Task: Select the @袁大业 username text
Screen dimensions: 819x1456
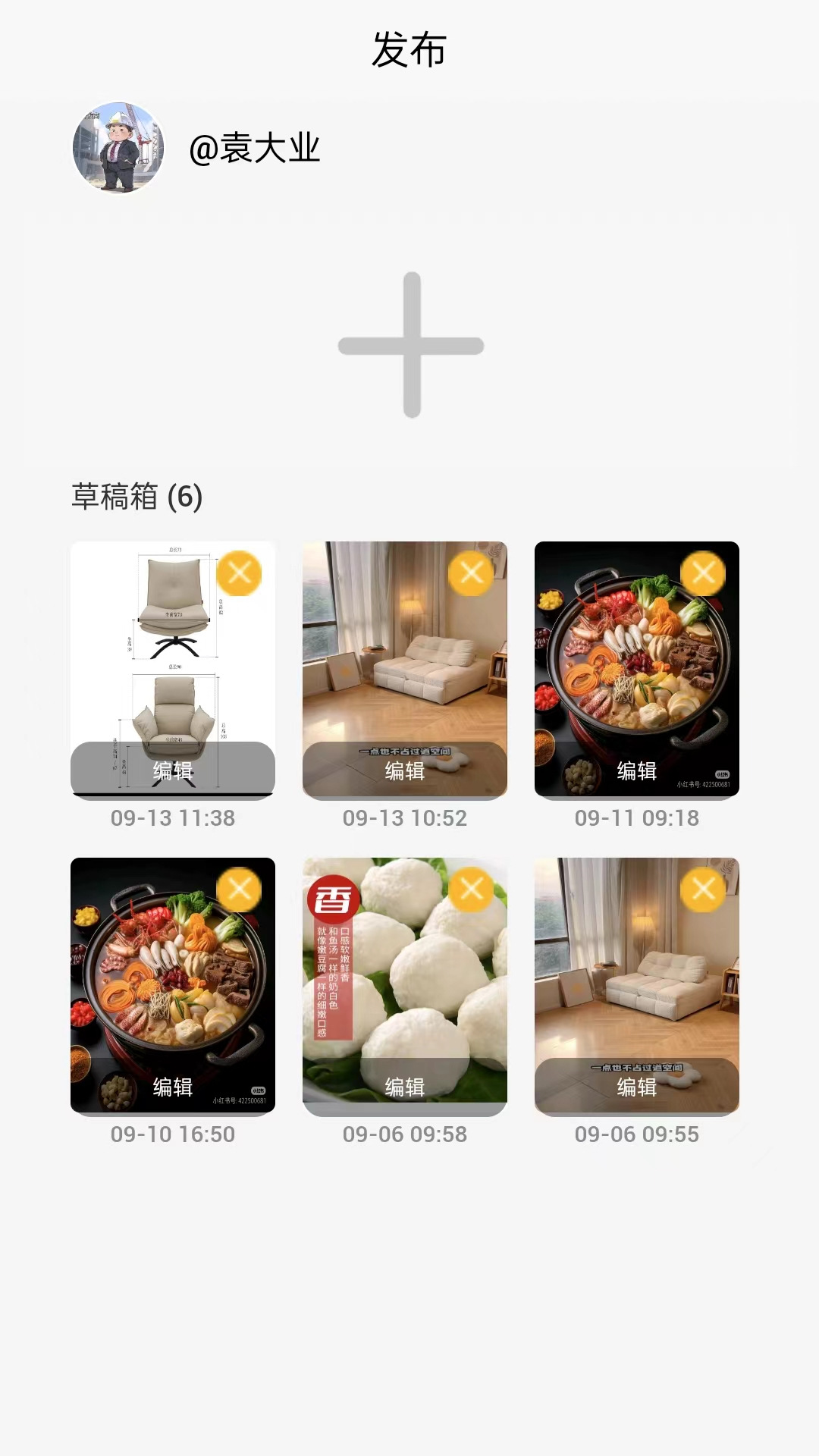Action: pos(254,149)
